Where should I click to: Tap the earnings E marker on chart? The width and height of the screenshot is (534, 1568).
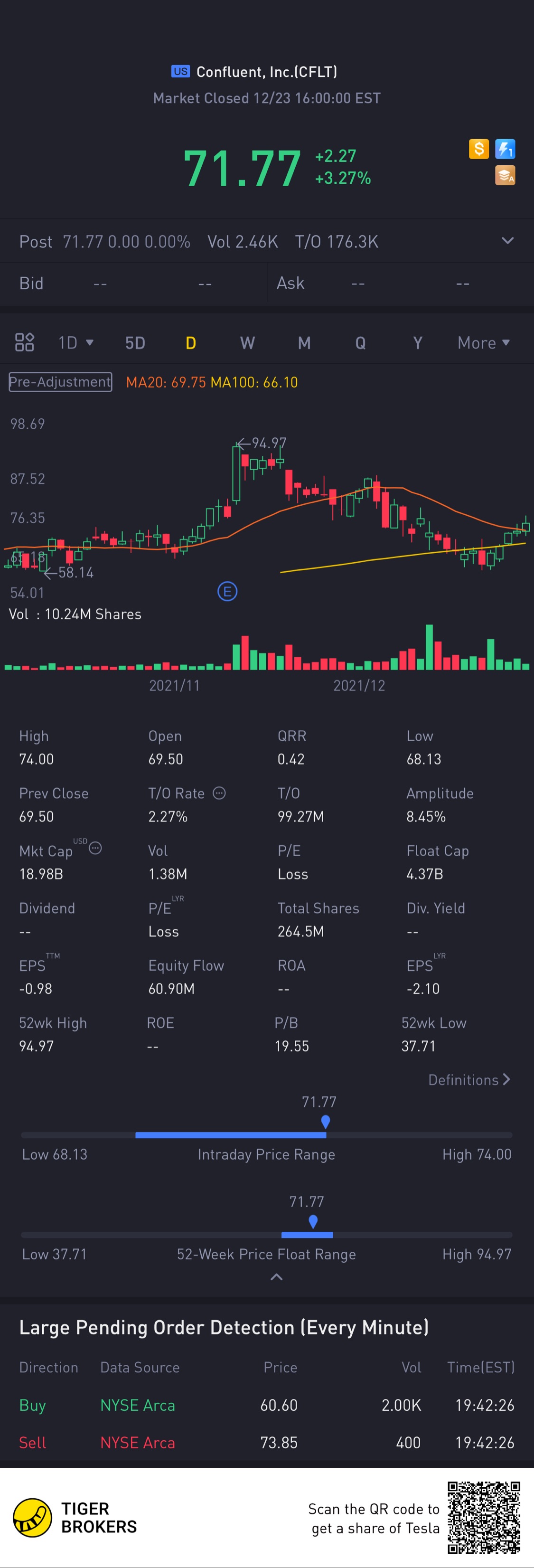pyautogui.click(x=227, y=591)
